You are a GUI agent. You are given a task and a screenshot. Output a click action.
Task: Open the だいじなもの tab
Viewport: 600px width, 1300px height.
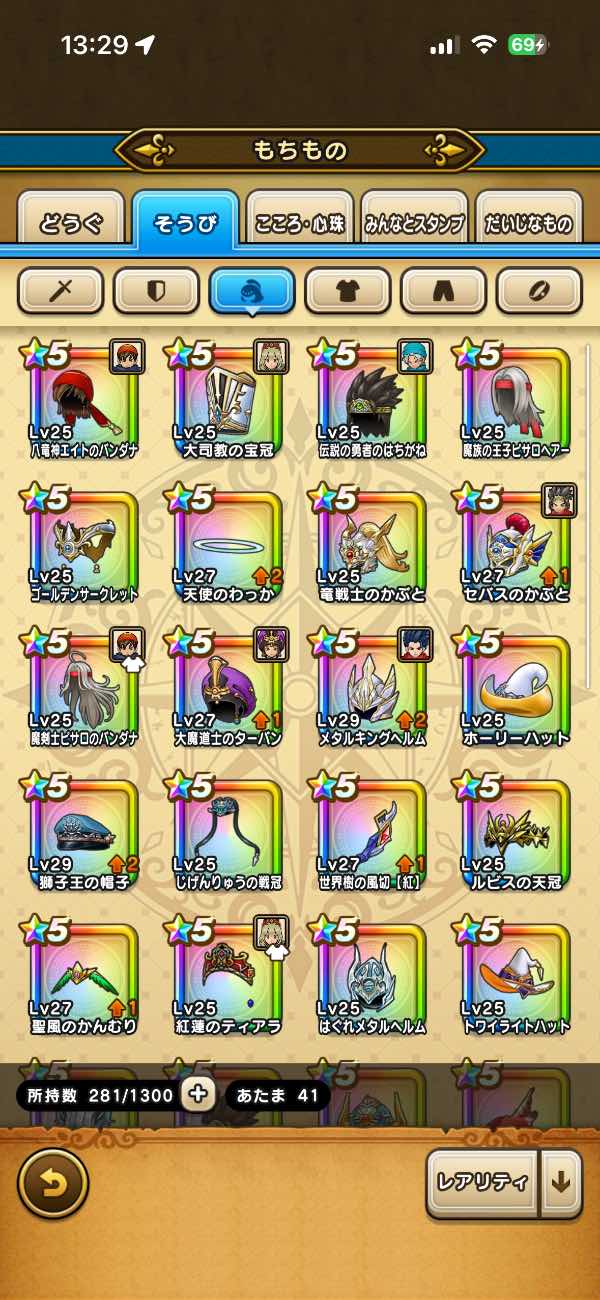pyautogui.click(x=528, y=222)
